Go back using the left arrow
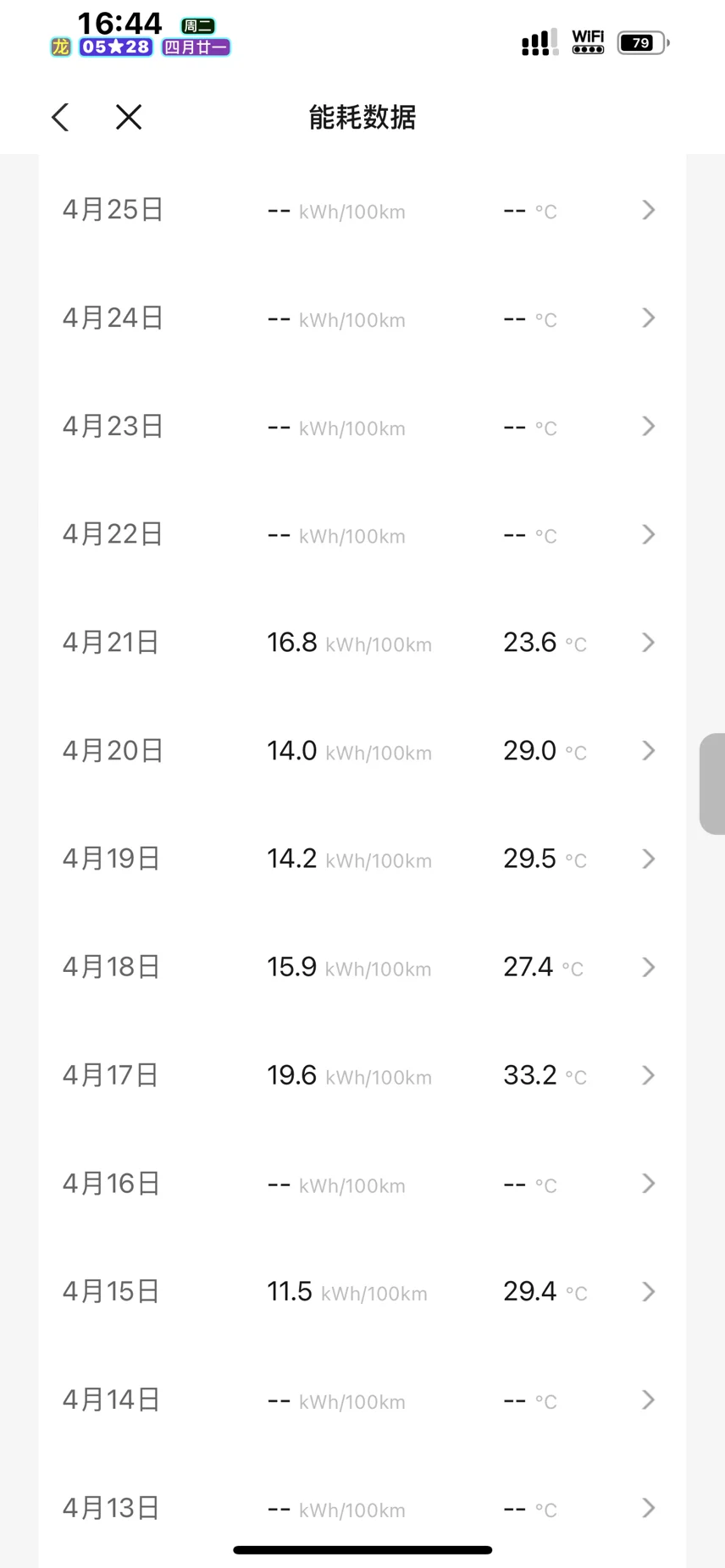The width and height of the screenshot is (725, 1568). (x=60, y=117)
